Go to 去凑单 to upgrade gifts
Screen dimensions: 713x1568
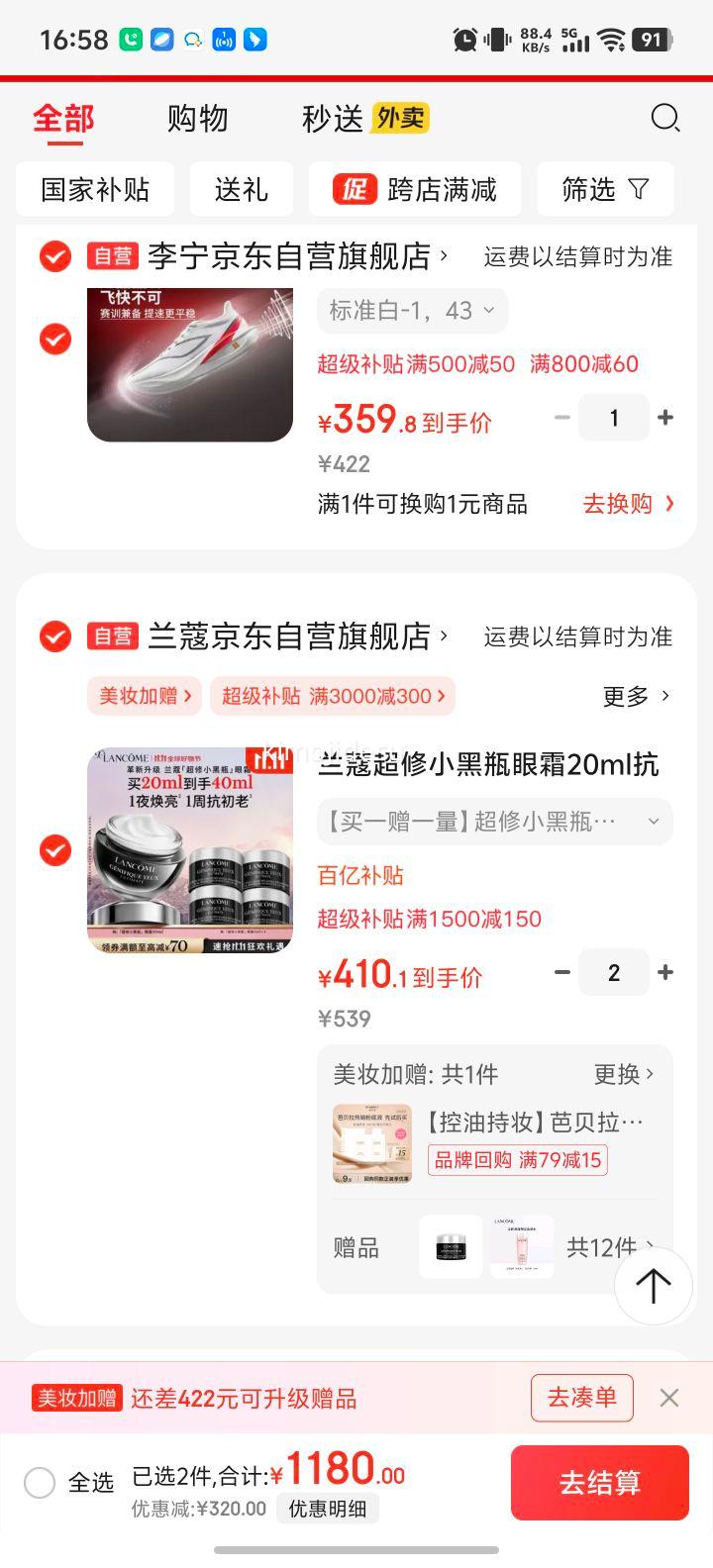(581, 1398)
